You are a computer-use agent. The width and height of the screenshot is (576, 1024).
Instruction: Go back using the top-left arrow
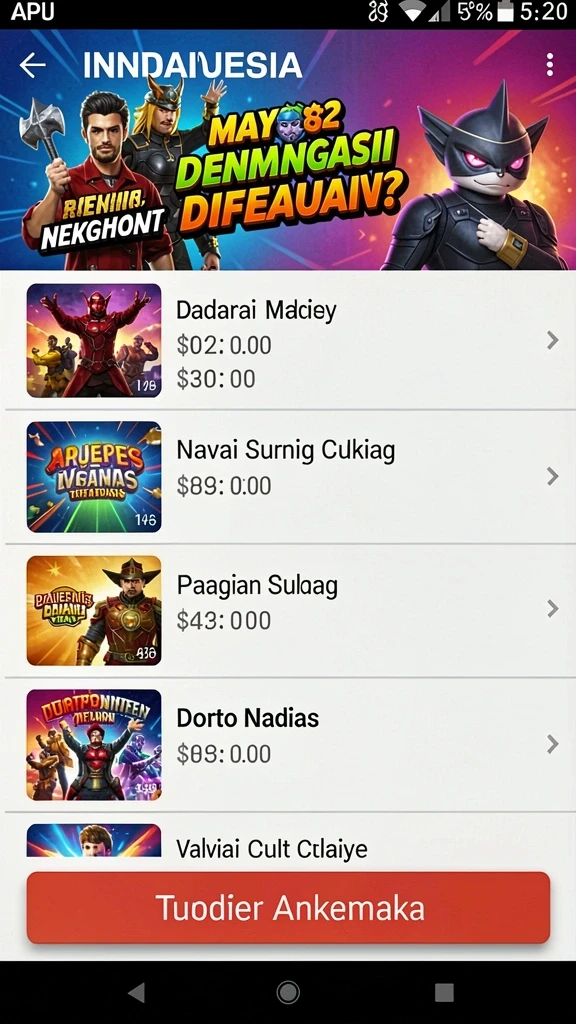click(x=33, y=65)
